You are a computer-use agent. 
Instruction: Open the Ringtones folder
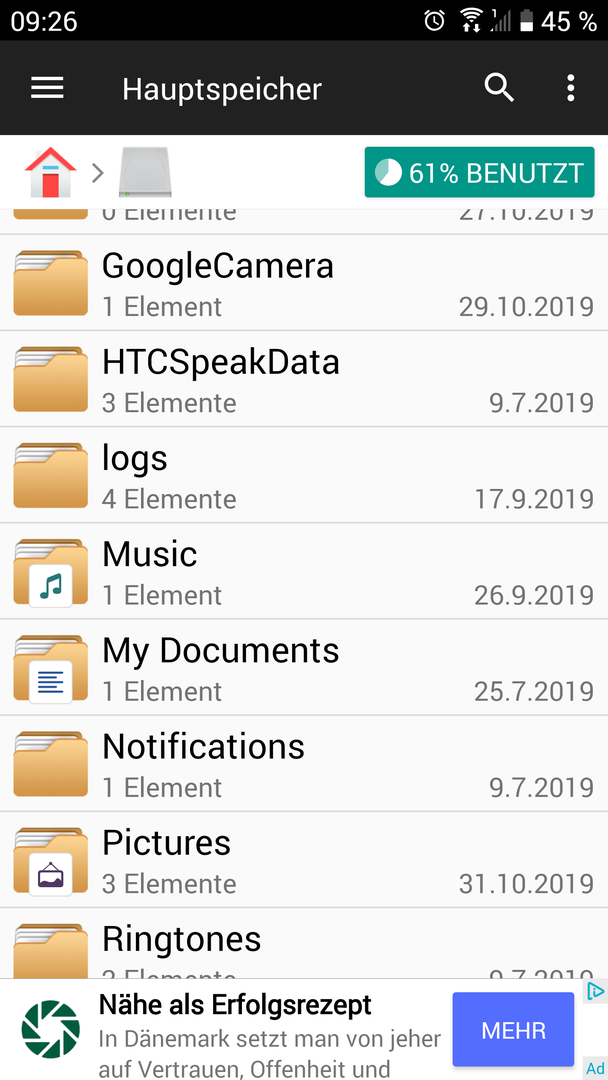(x=304, y=944)
